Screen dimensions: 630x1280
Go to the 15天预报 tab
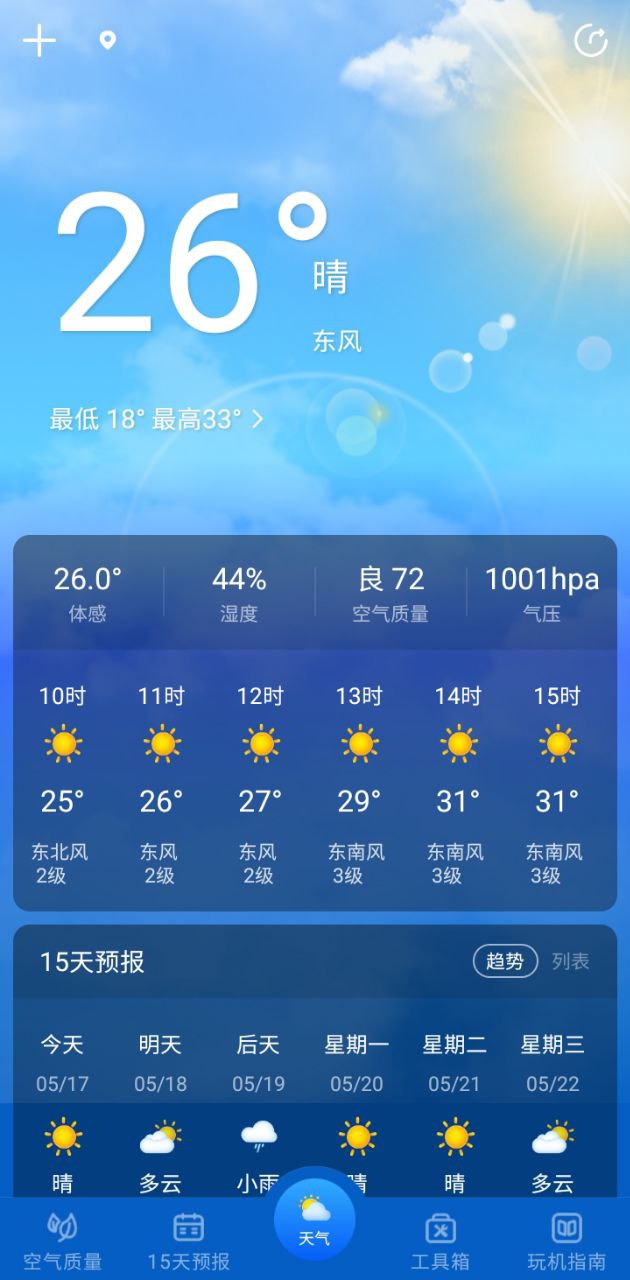pyautogui.click(x=188, y=1240)
